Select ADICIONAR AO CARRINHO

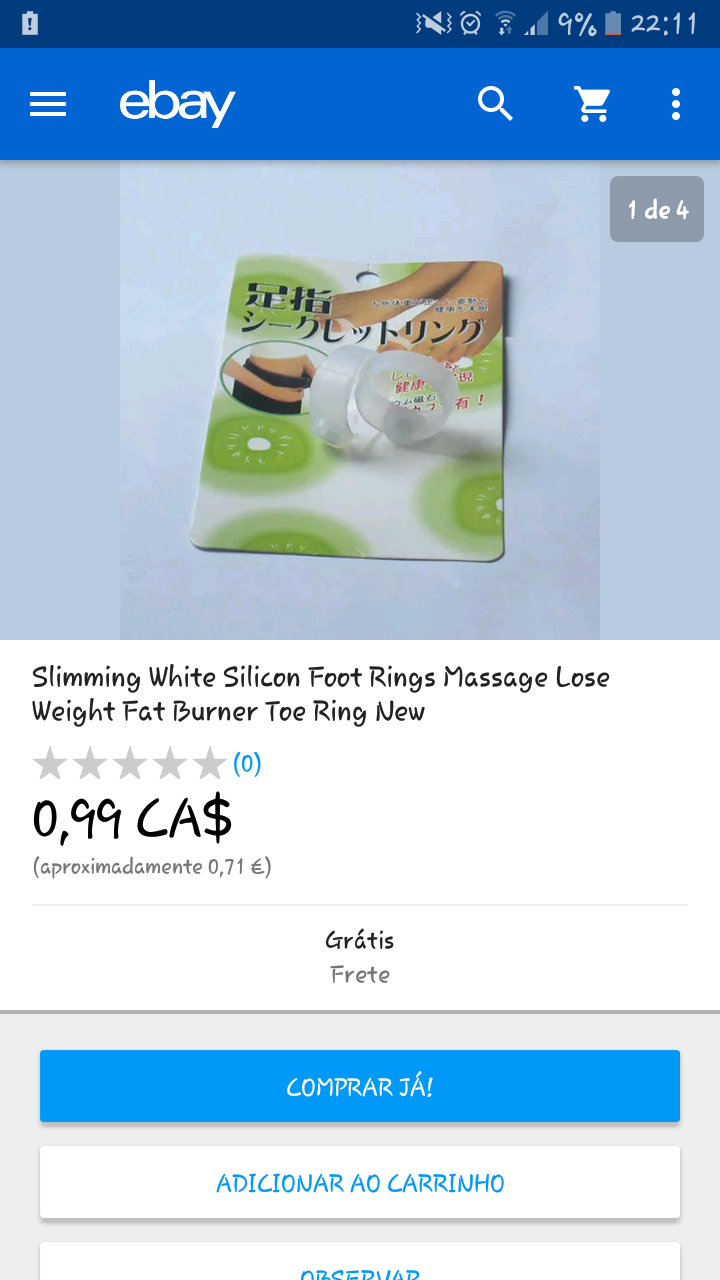[x=360, y=1183]
